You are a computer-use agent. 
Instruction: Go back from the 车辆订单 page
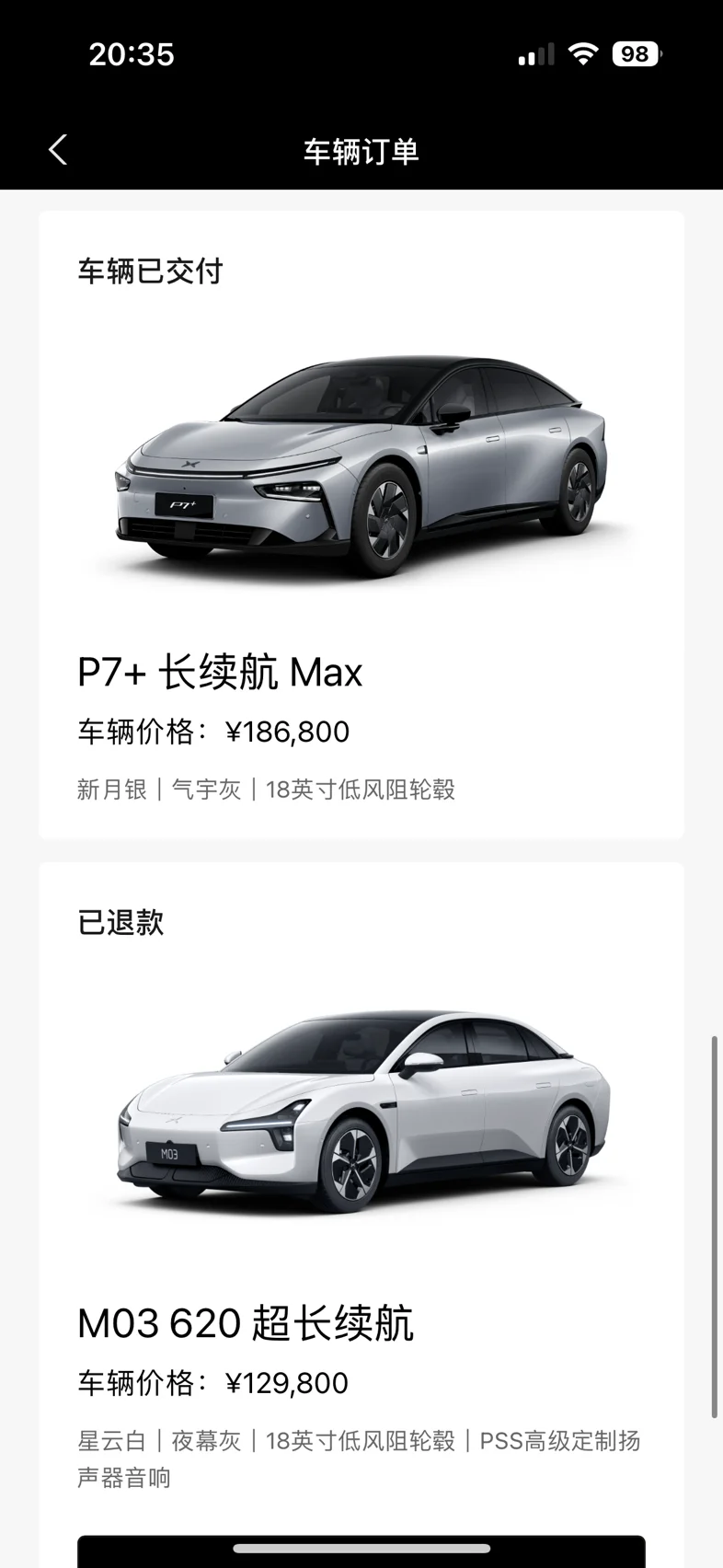(58, 150)
